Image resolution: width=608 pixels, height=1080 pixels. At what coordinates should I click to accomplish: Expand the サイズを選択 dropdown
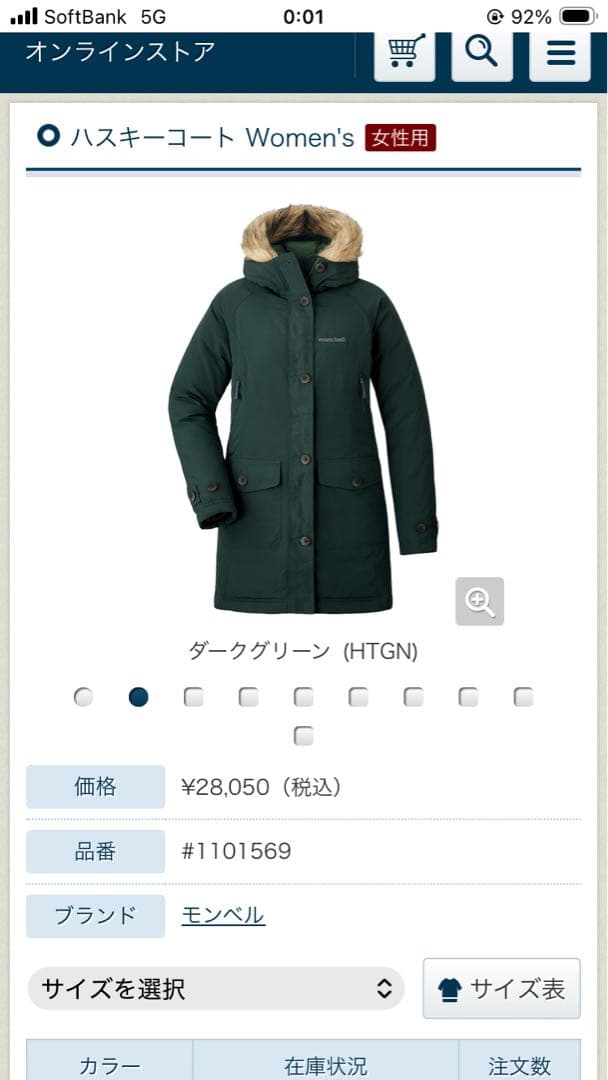(x=215, y=989)
